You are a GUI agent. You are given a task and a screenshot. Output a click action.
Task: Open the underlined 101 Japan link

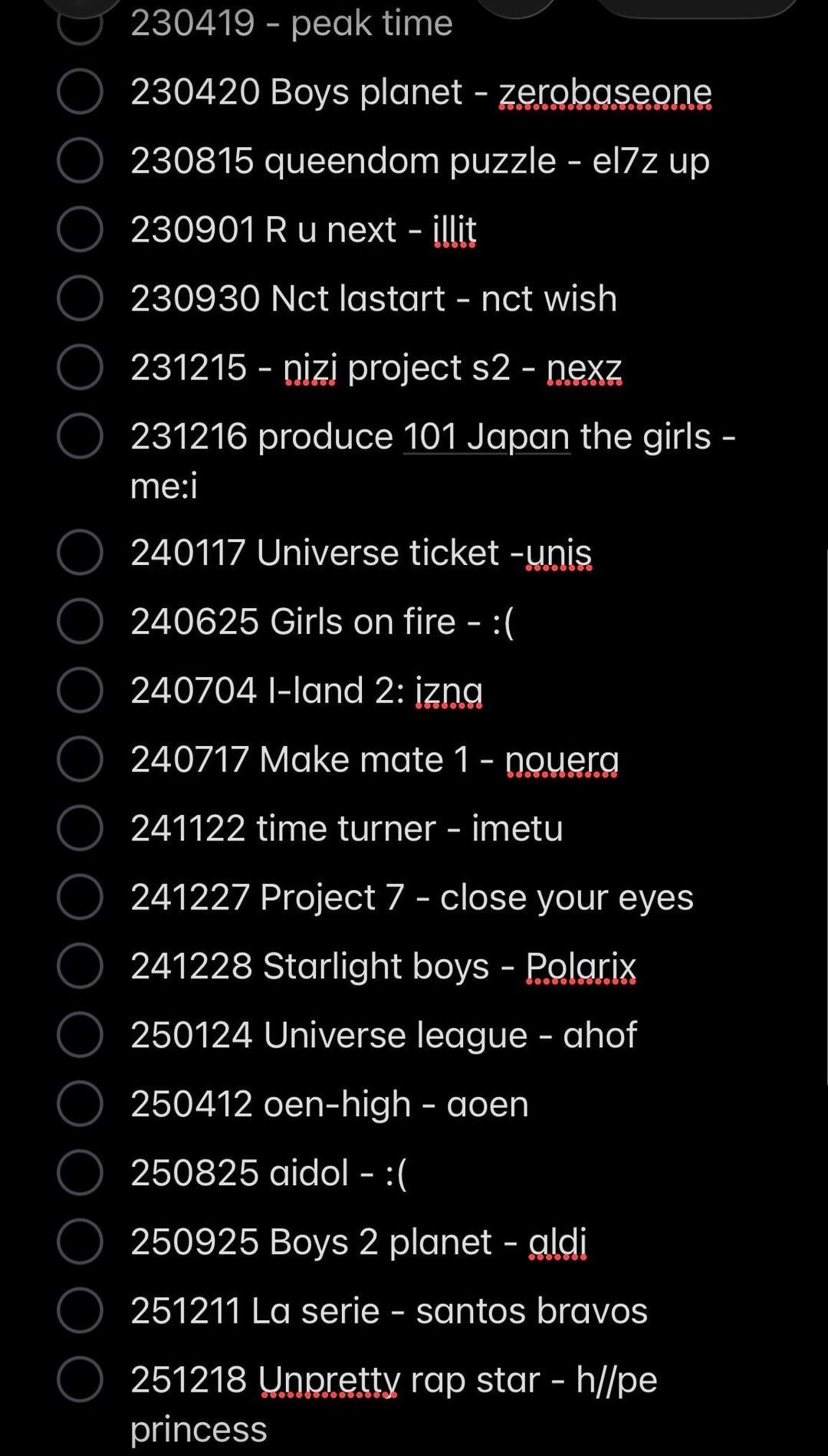coord(486,437)
